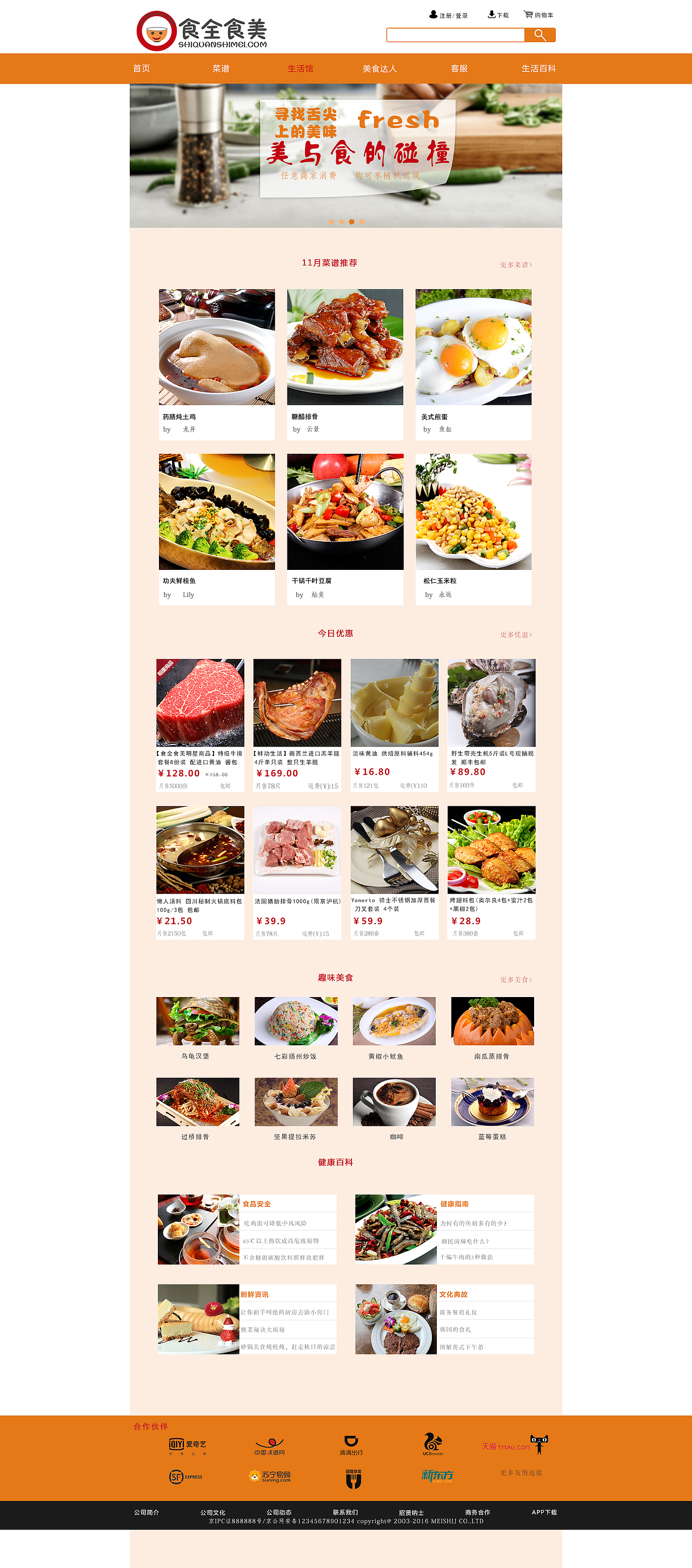
Task: Switch to the 客服 navigation tab
Action: [461, 69]
